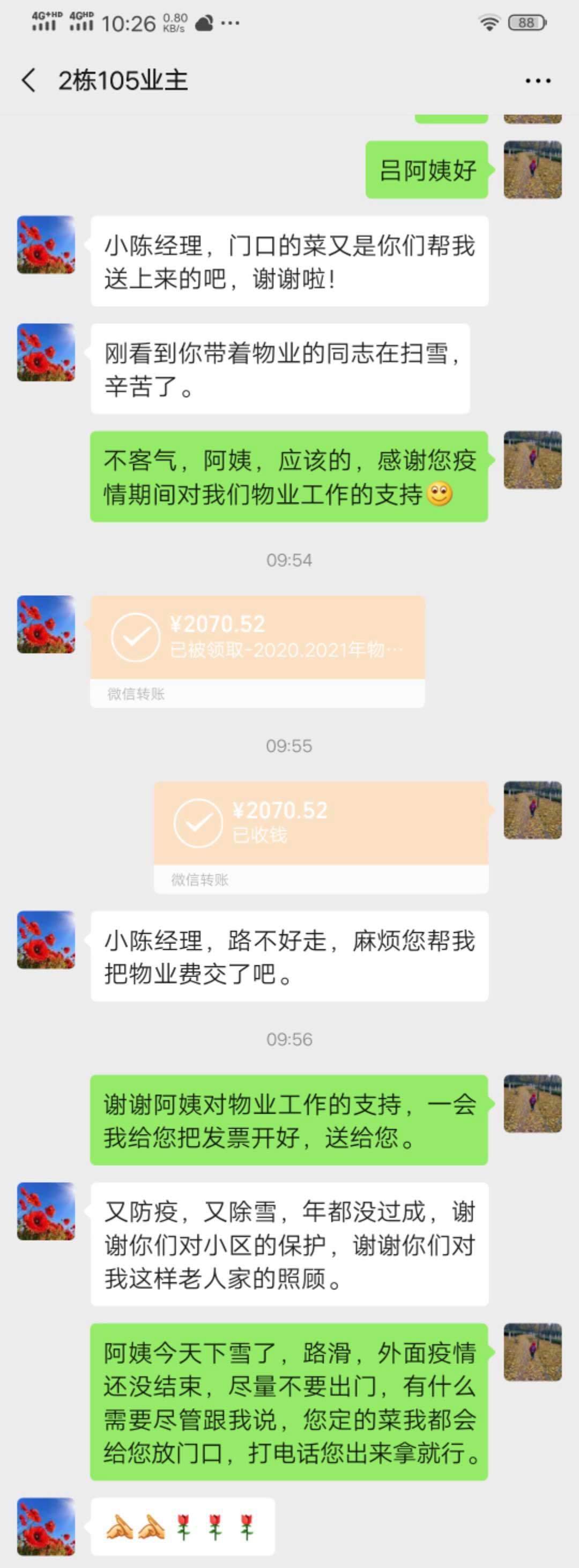
Task: Tap the poppy avatar beside the 小陈经理，门口的菜 message
Action: (x=46, y=244)
